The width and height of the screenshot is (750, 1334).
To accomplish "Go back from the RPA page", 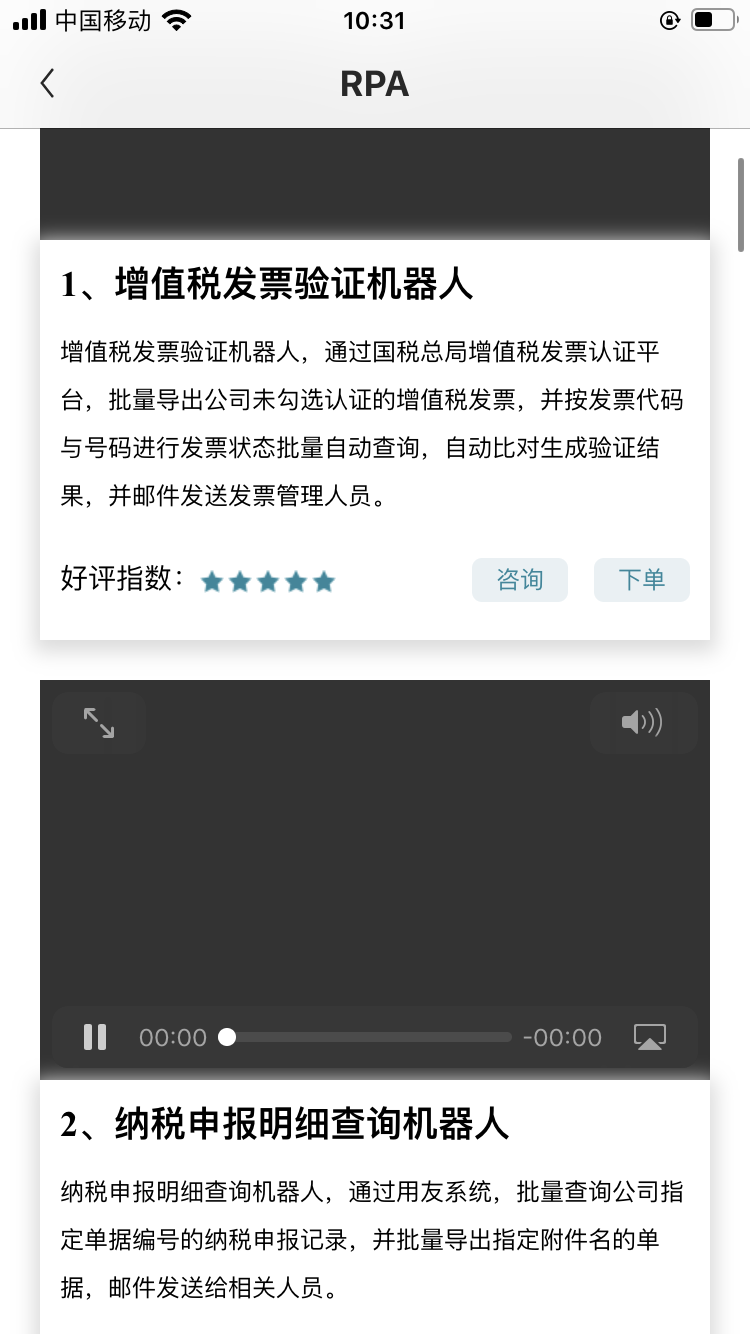I will coord(47,84).
